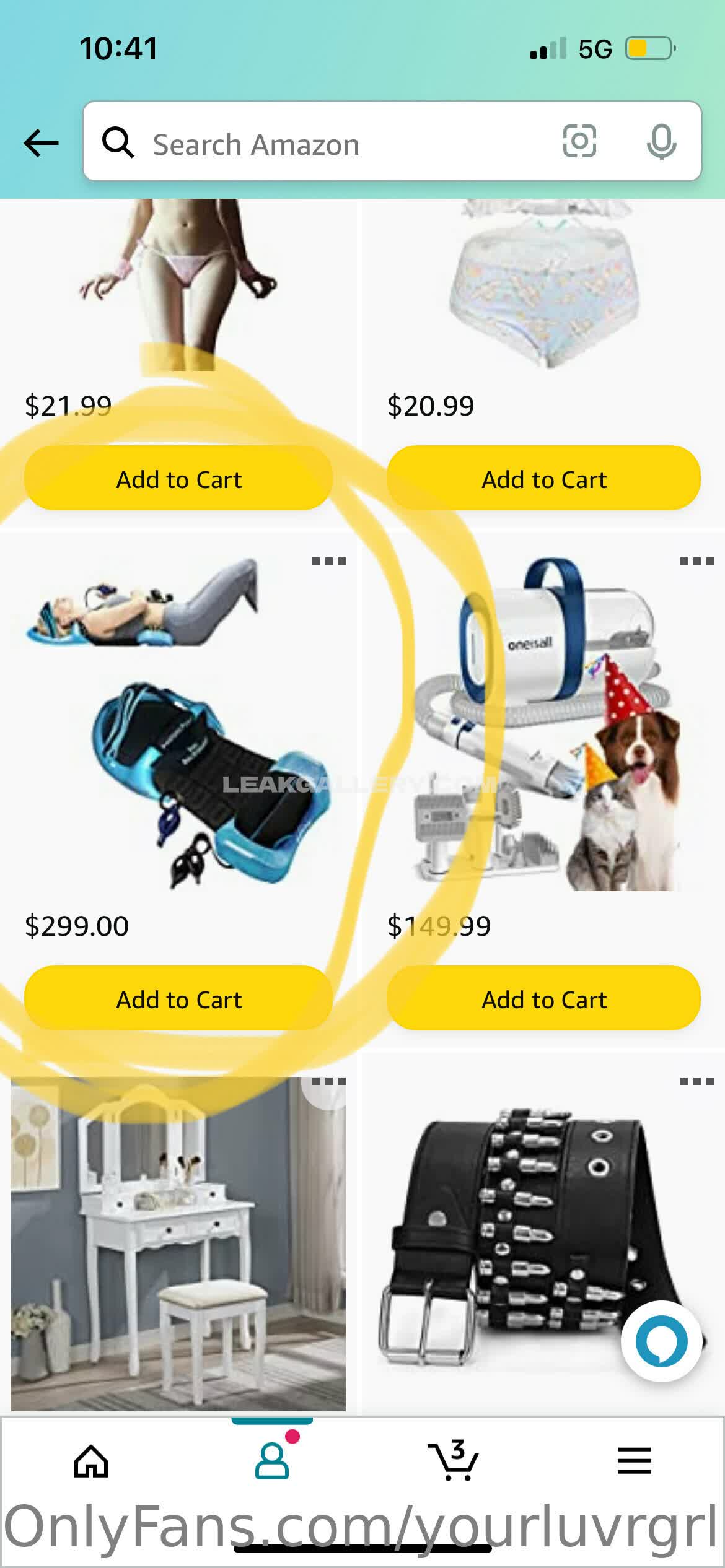Open the shopping cart tab
Viewport: 725px width, 1568px height.
point(453,1461)
